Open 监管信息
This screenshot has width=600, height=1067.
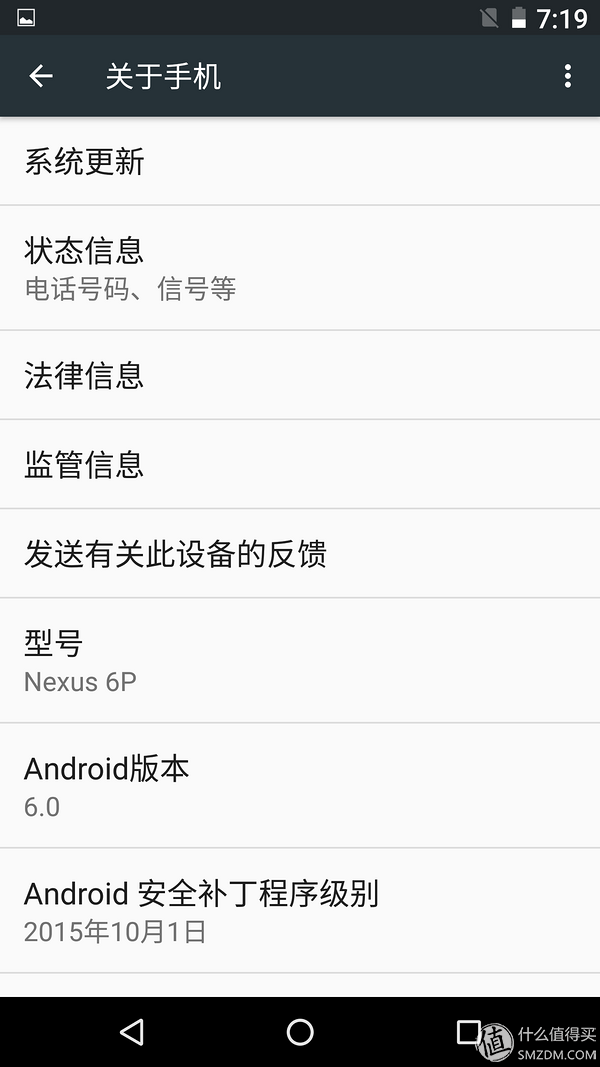coord(300,464)
